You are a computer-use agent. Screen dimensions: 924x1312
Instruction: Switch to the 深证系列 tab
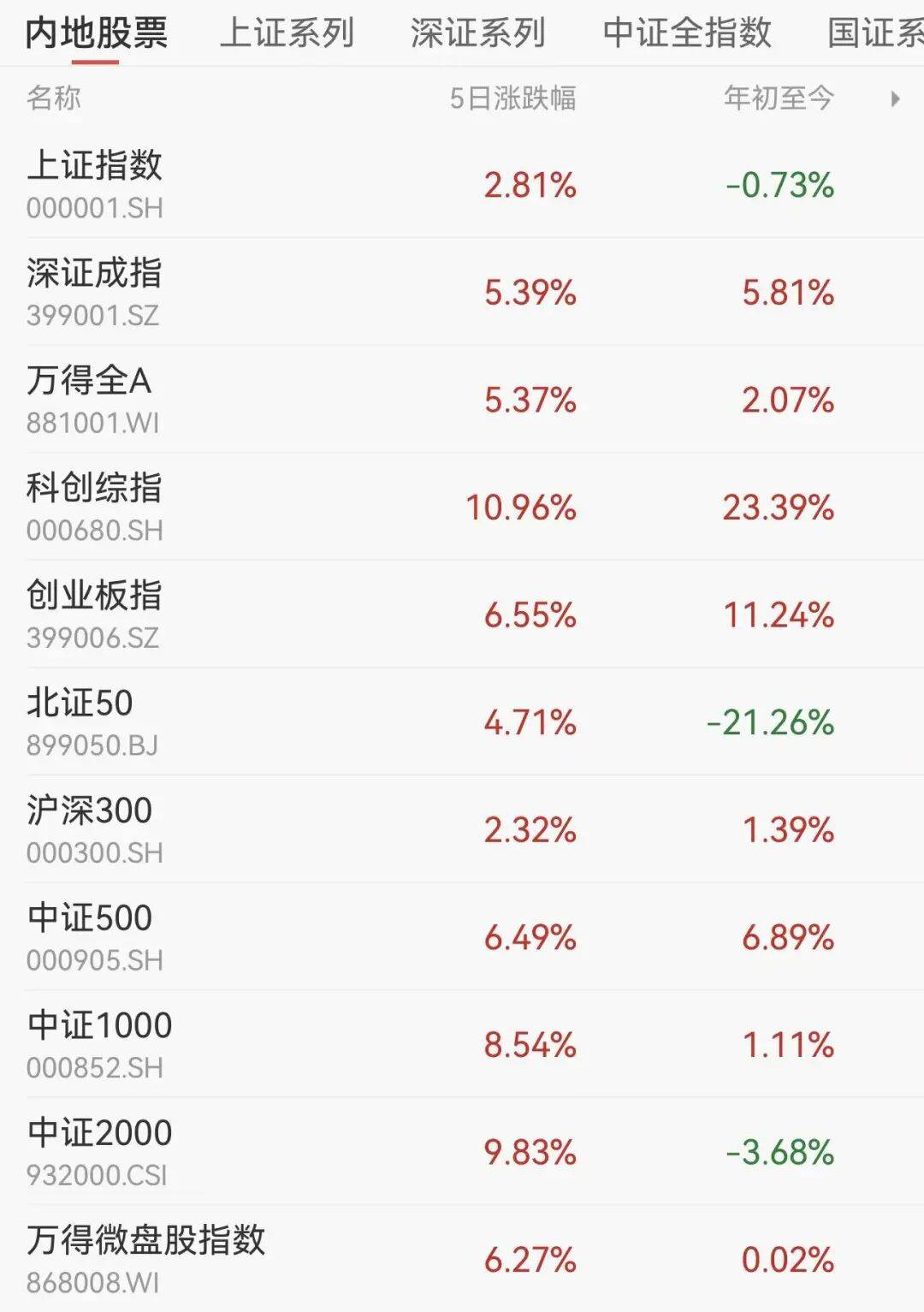(x=477, y=33)
